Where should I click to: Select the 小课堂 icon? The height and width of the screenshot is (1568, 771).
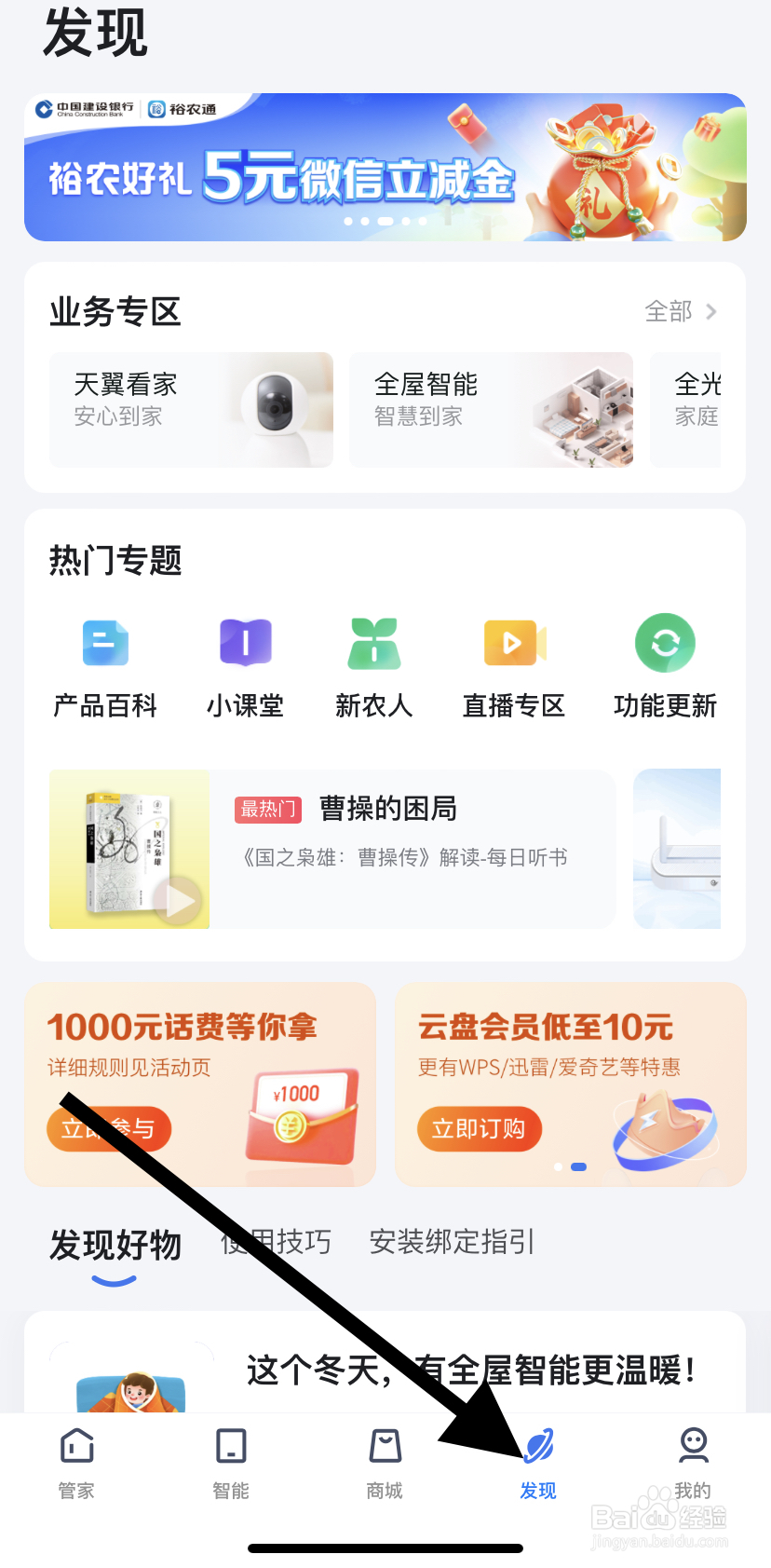[245, 643]
